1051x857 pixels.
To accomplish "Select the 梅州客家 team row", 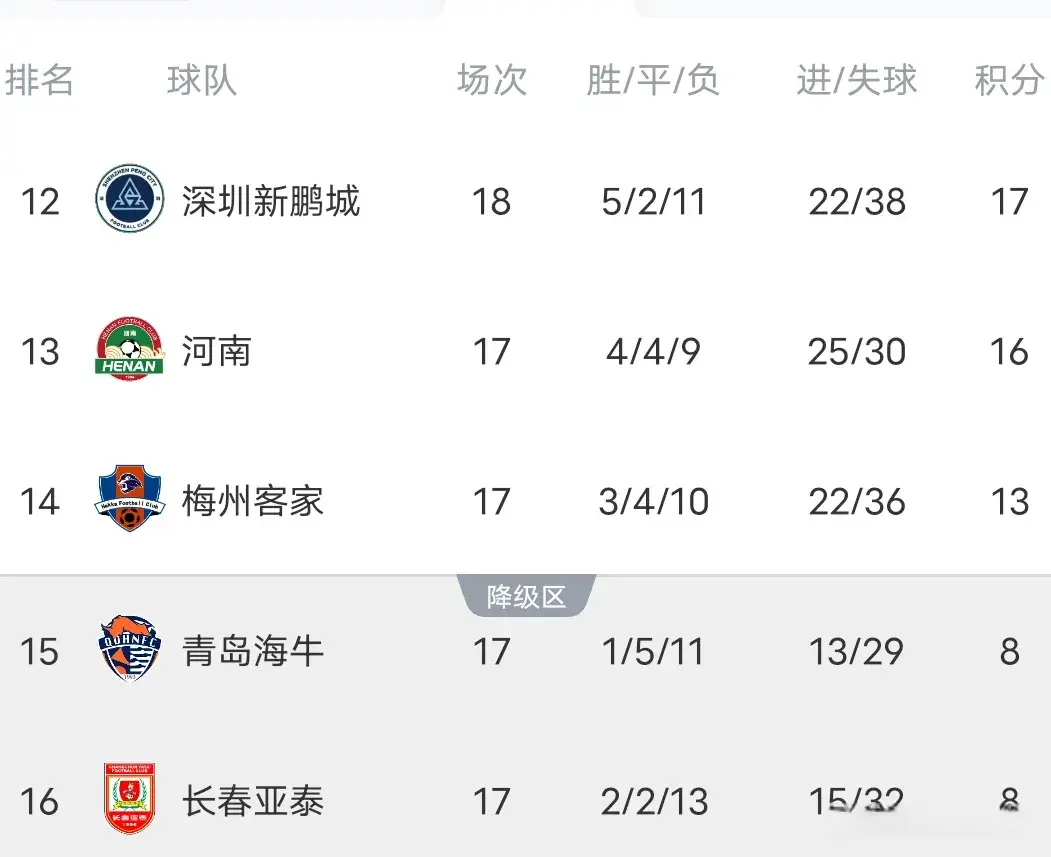I will pyautogui.click(x=252, y=501).
